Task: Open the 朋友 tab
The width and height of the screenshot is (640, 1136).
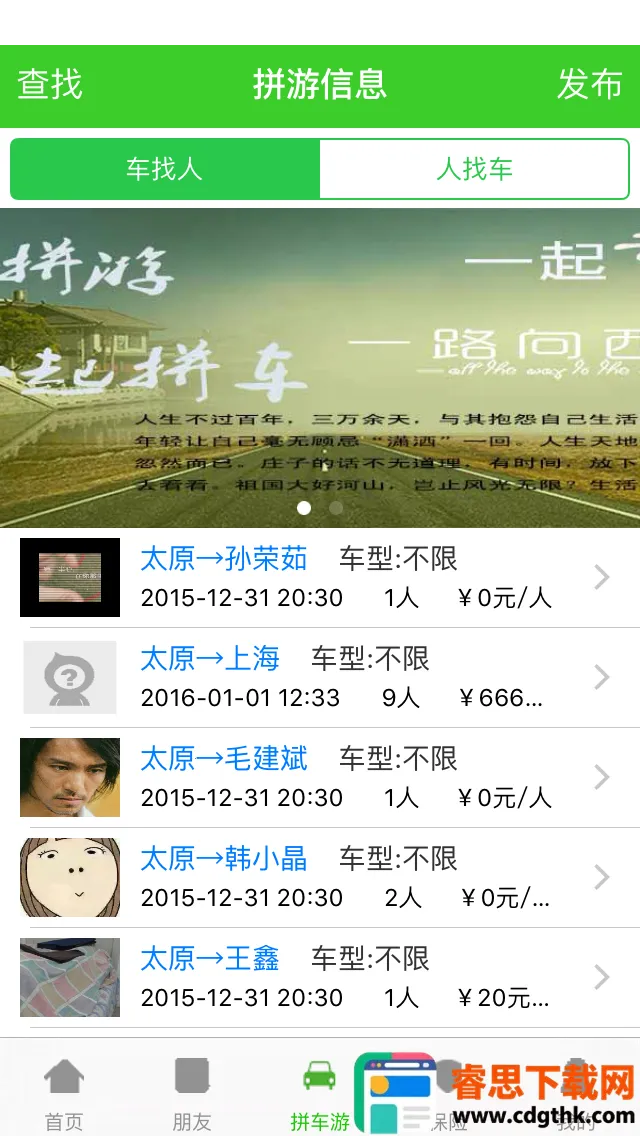Action: click(x=191, y=1092)
